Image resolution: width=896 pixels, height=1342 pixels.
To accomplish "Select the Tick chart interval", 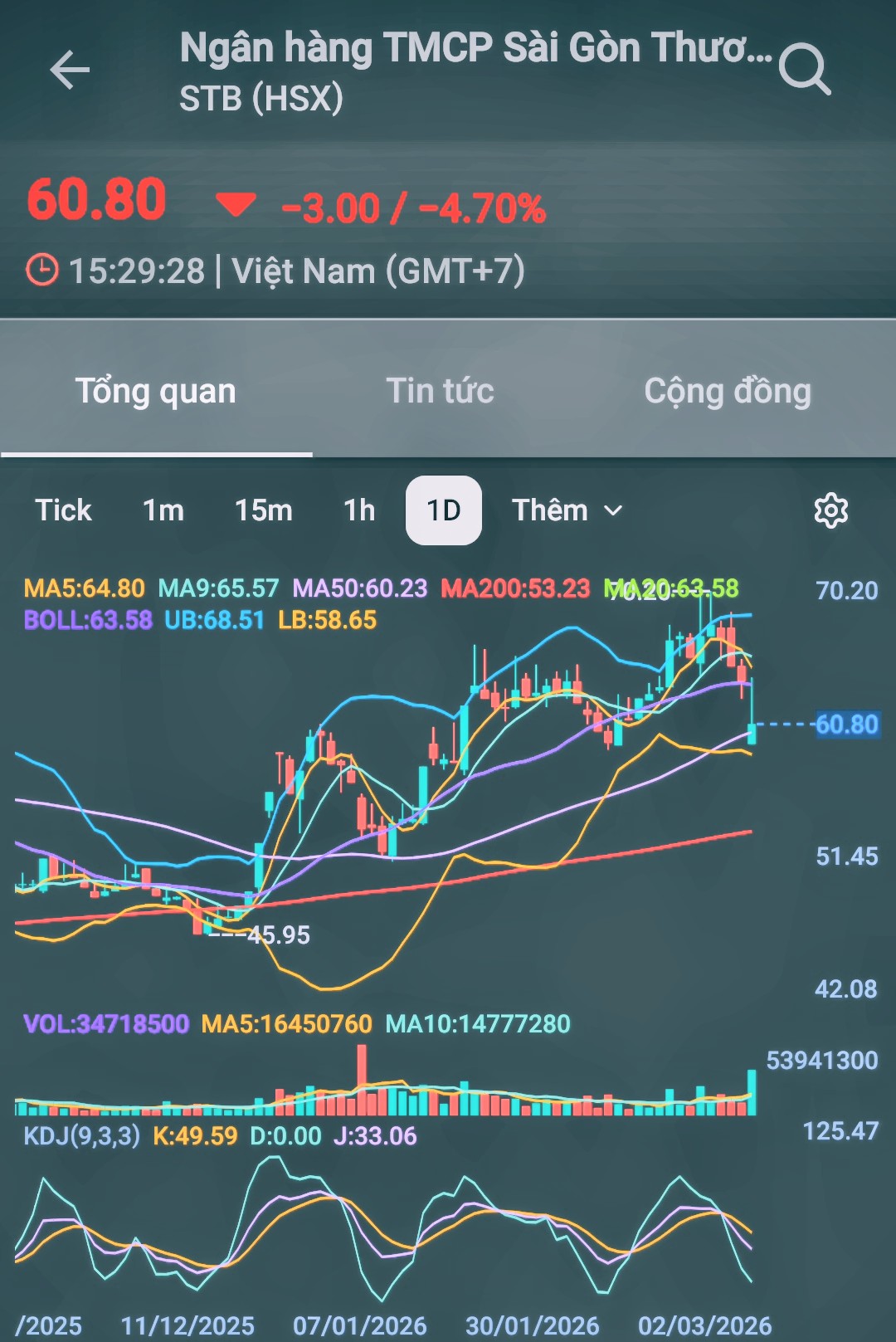I will tap(63, 510).
